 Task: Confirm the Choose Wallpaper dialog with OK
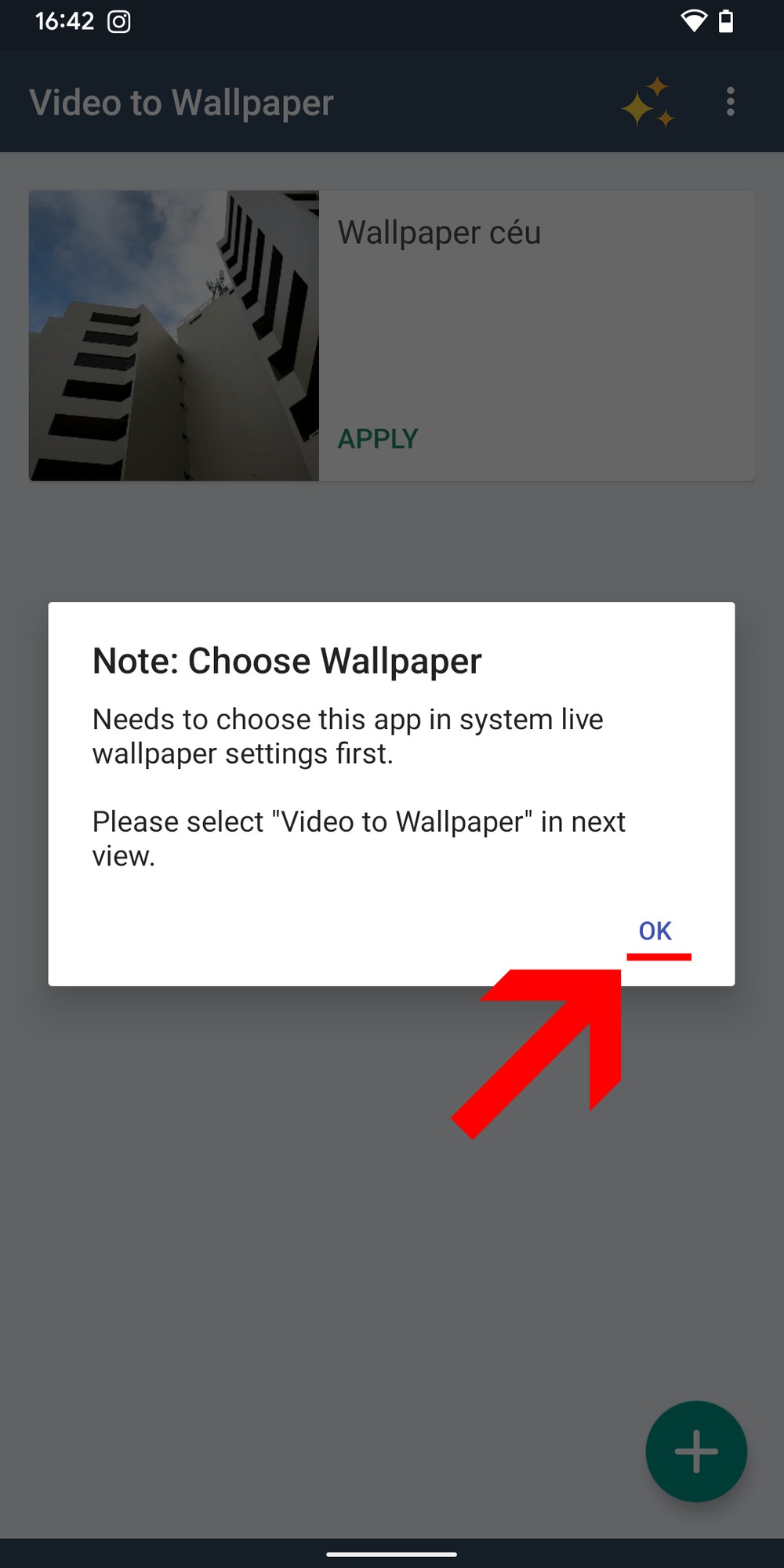[655, 931]
